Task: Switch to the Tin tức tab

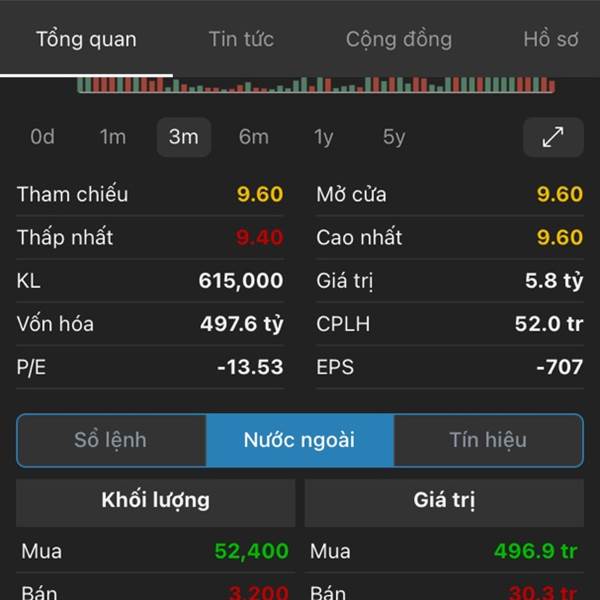Action: pyautogui.click(x=241, y=39)
